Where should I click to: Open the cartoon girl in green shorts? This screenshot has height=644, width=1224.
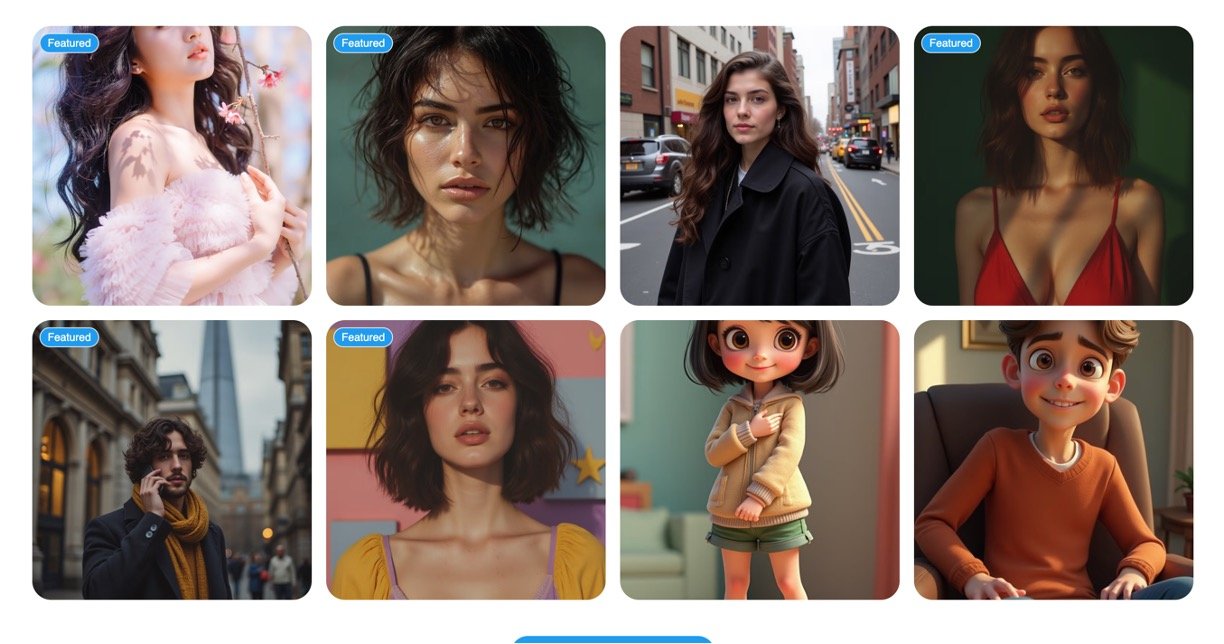(x=759, y=460)
